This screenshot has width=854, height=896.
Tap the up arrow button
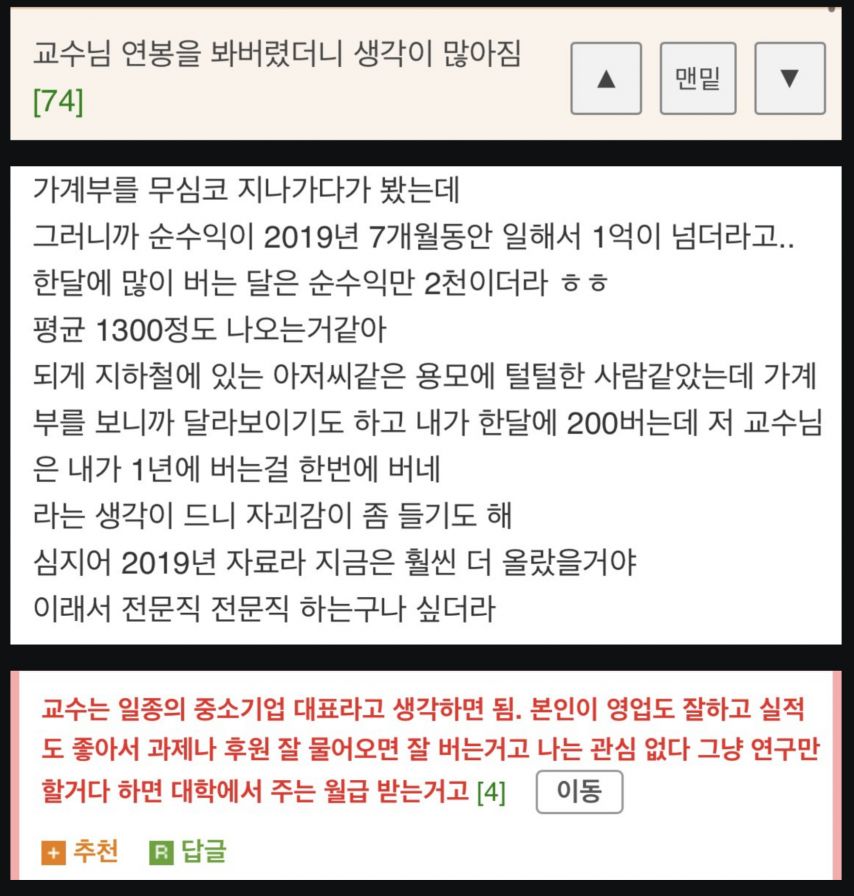click(x=605, y=78)
